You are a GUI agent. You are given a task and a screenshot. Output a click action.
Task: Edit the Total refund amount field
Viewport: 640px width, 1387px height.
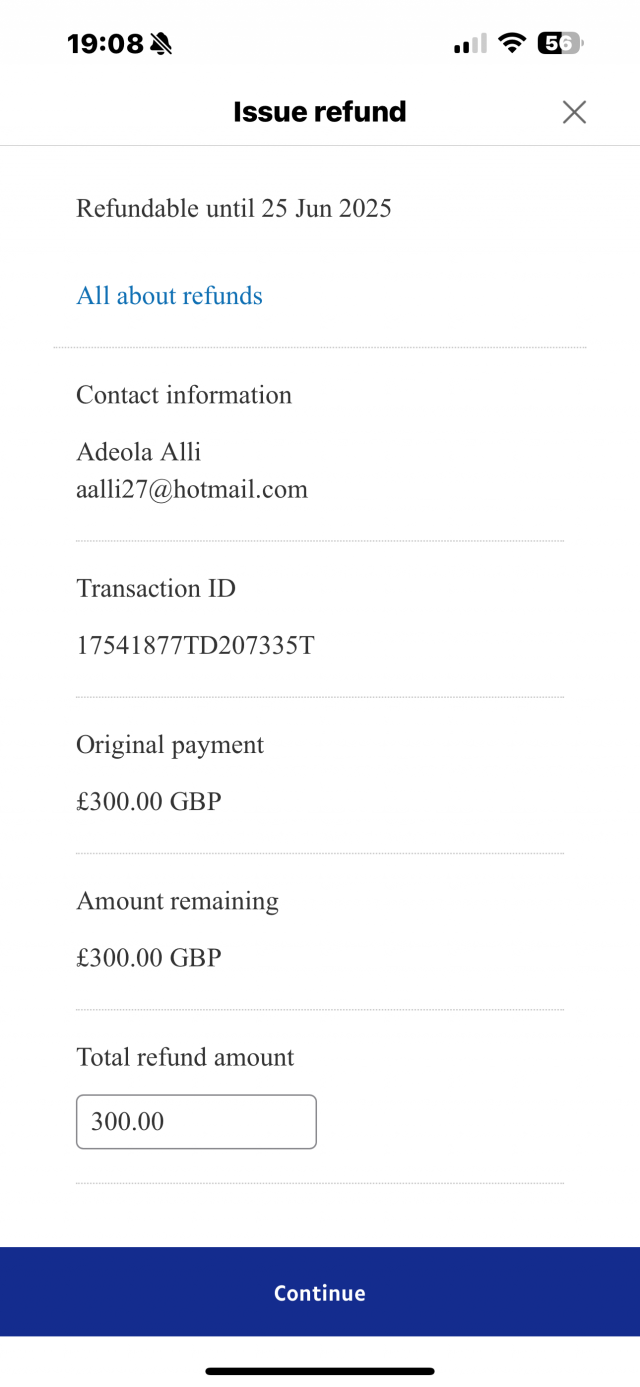click(x=196, y=1121)
